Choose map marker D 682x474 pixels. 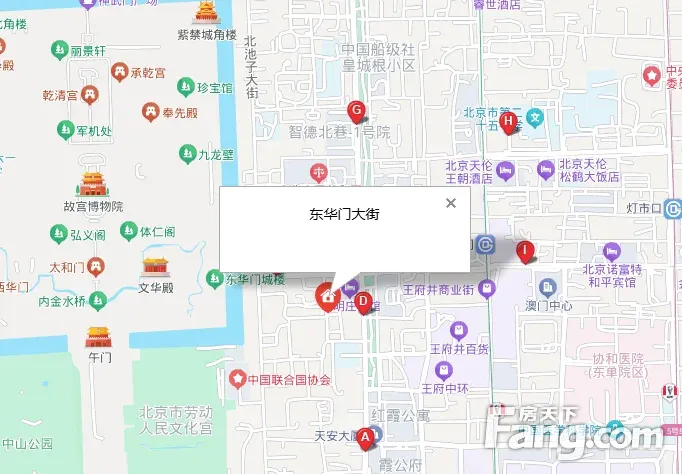click(363, 300)
